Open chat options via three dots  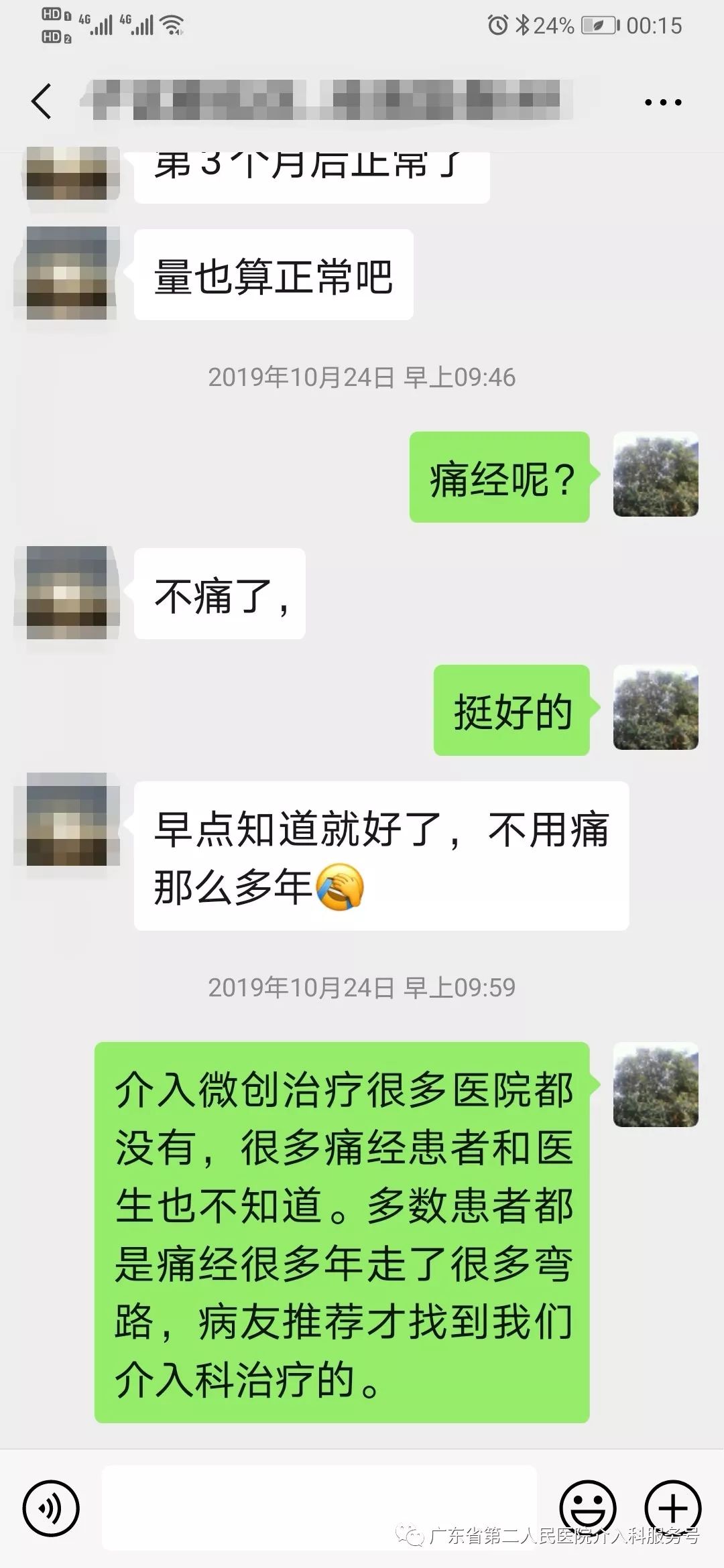(662, 103)
